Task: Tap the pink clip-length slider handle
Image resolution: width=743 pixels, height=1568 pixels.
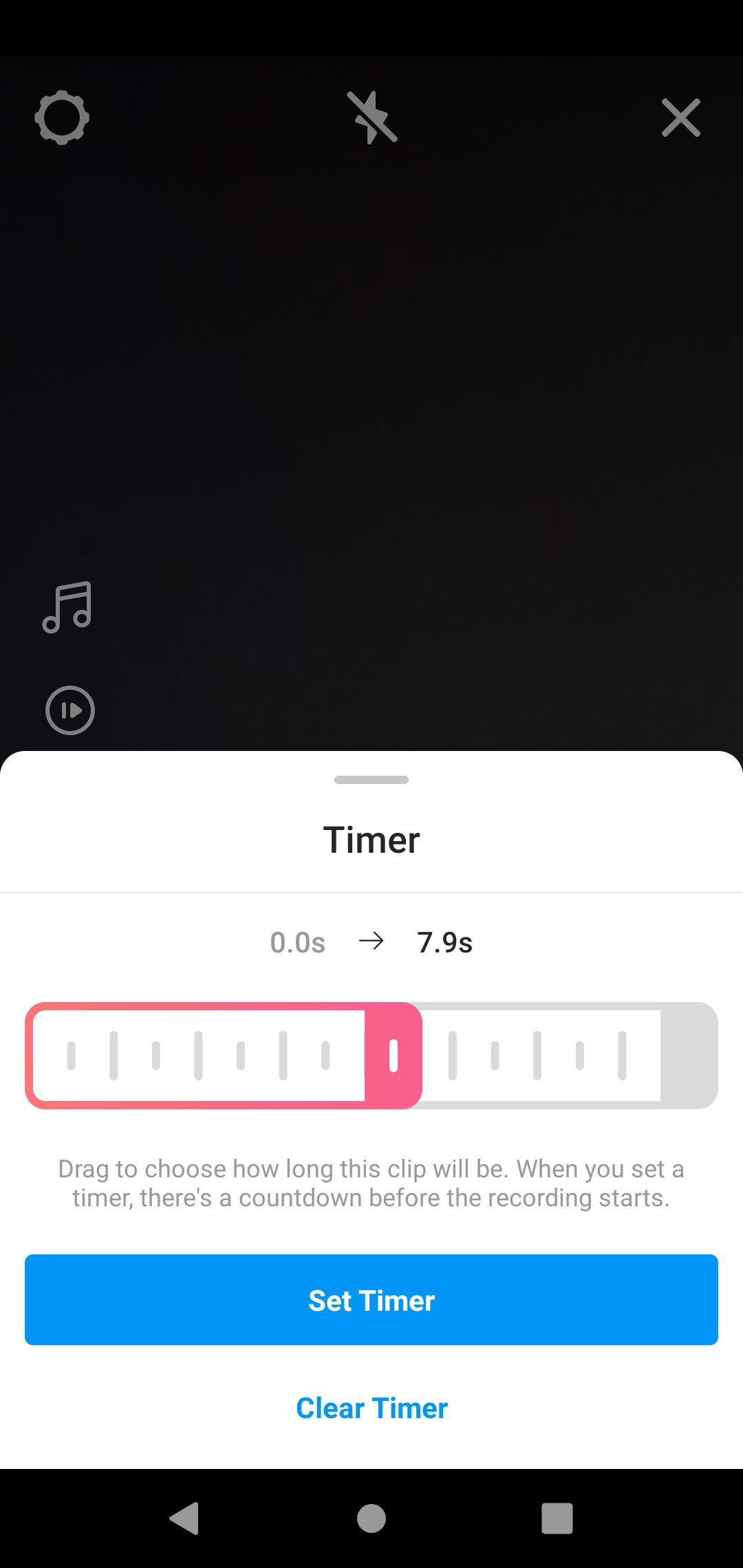Action: point(394,1056)
